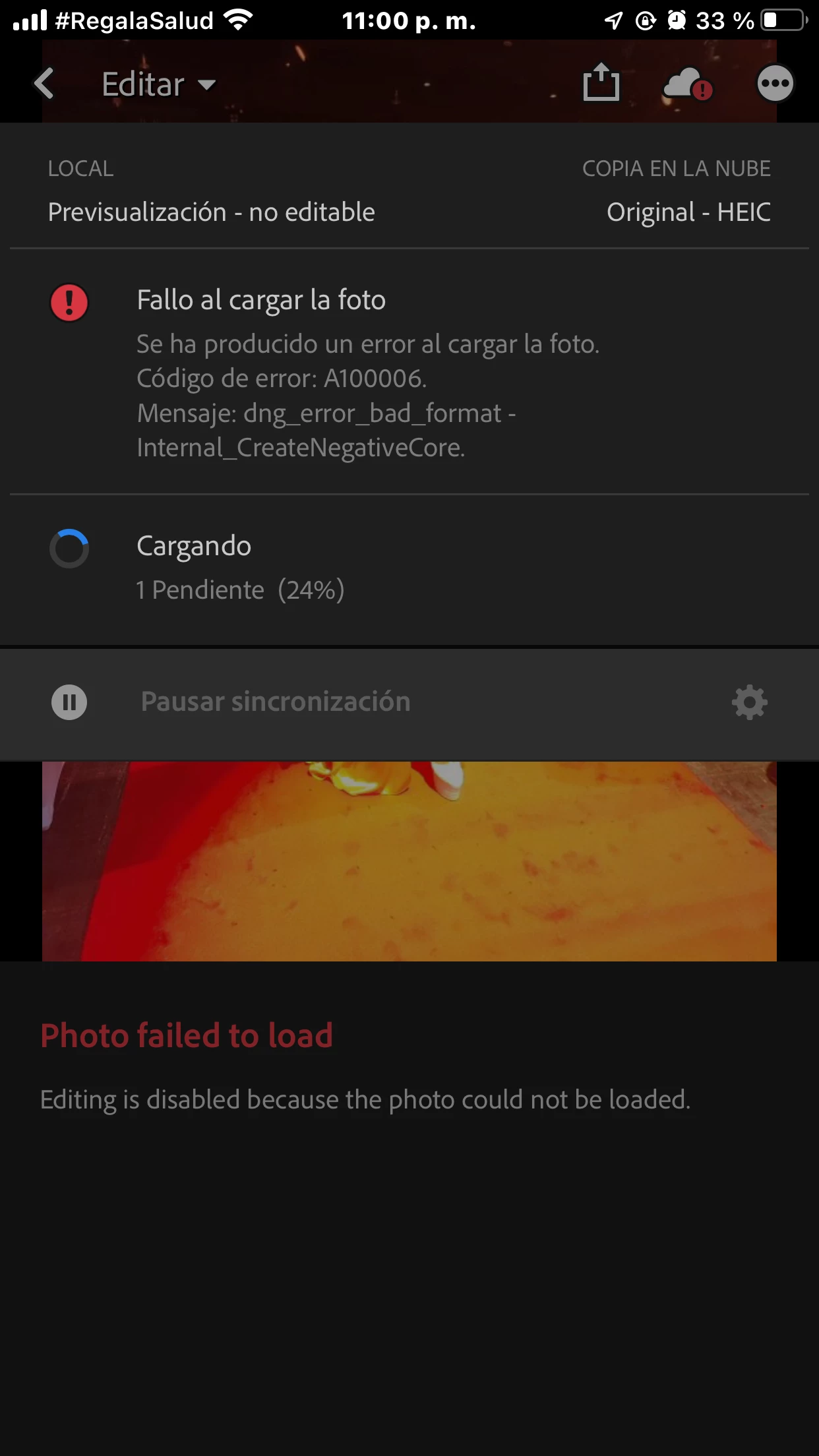Open the three-dot overflow menu

[x=774, y=84]
